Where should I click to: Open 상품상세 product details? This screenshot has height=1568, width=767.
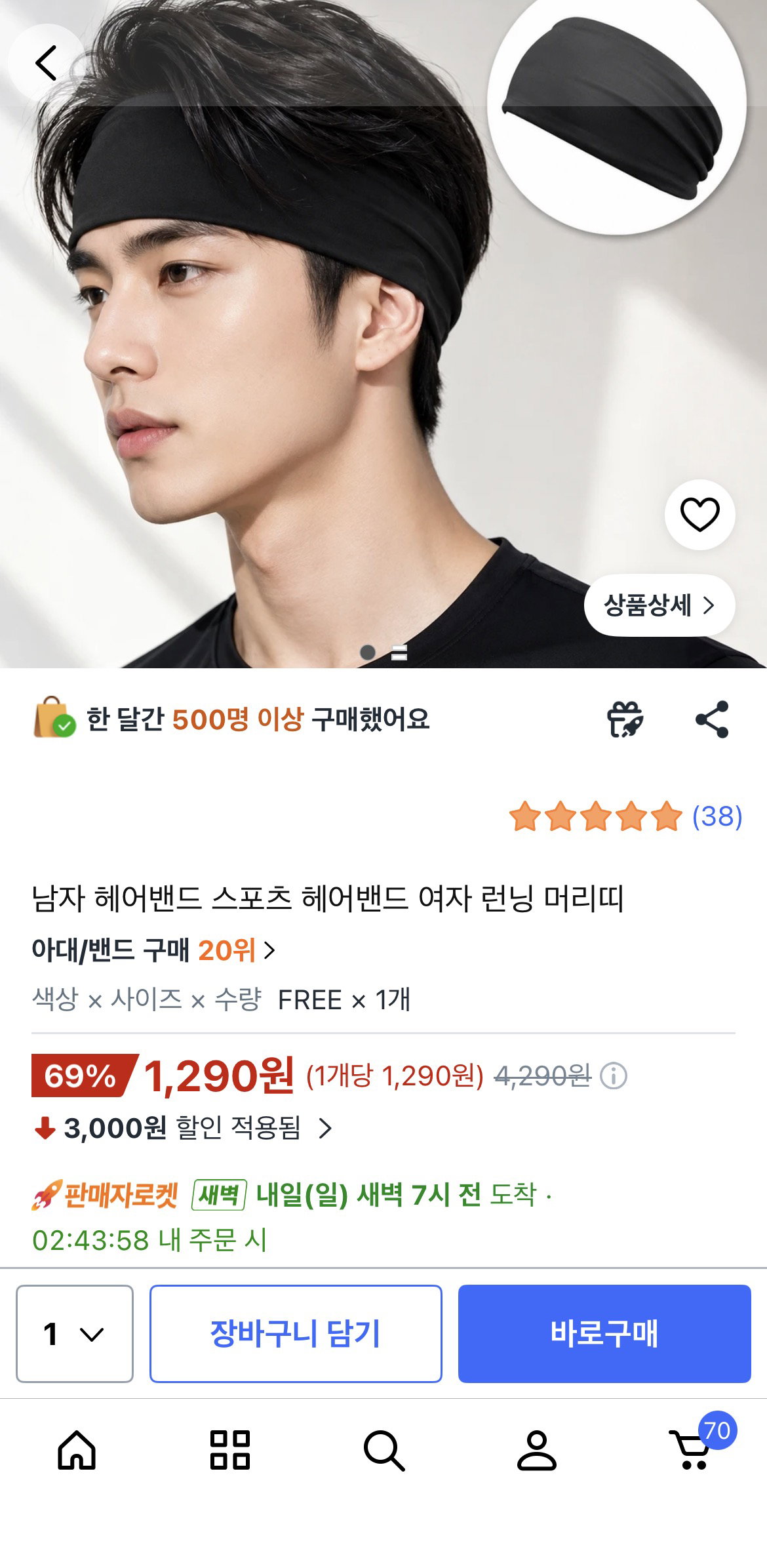point(659,605)
